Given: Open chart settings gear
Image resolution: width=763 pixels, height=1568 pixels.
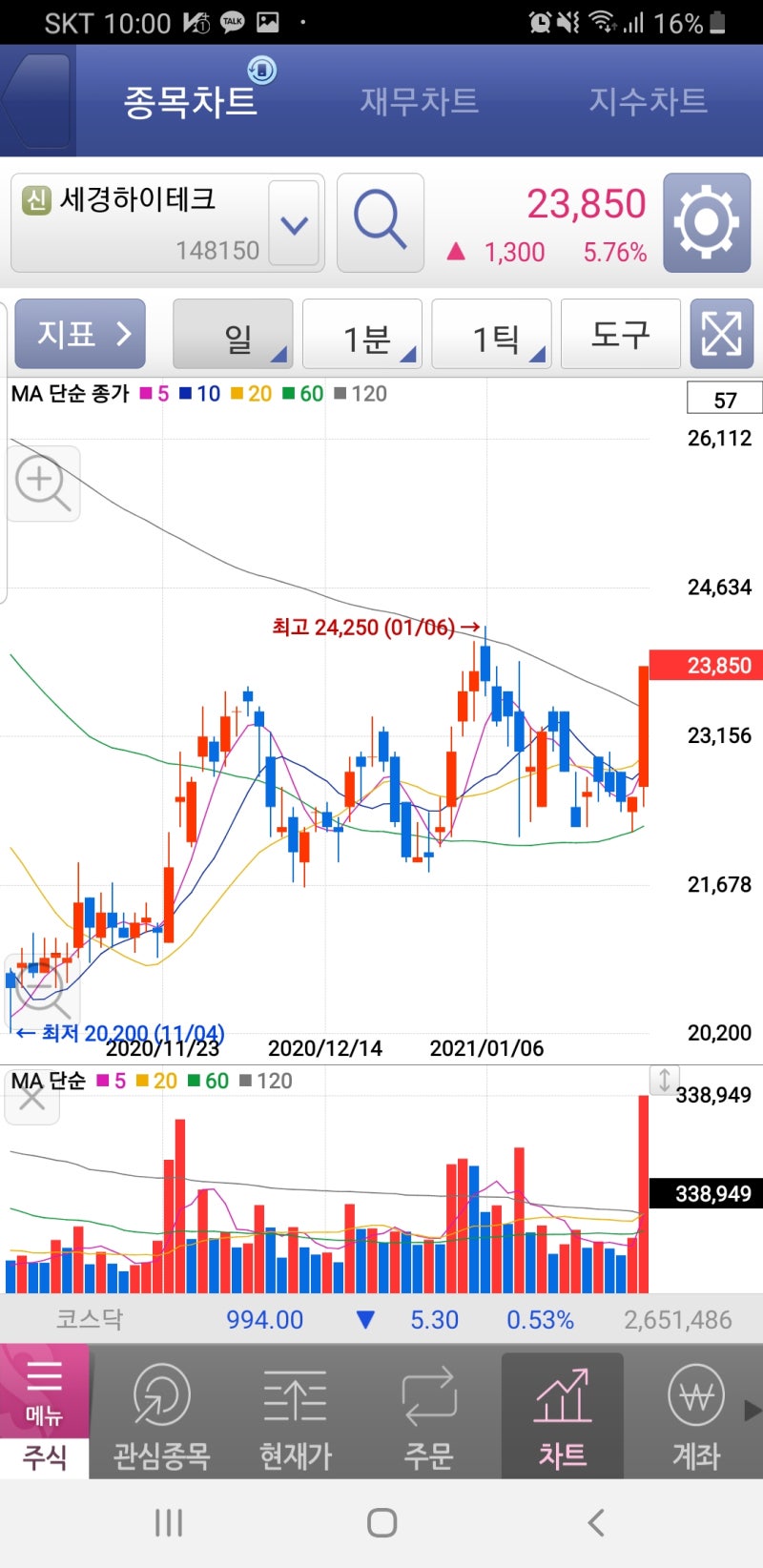Looking at the screenshot, I should (x=707, y=223).
